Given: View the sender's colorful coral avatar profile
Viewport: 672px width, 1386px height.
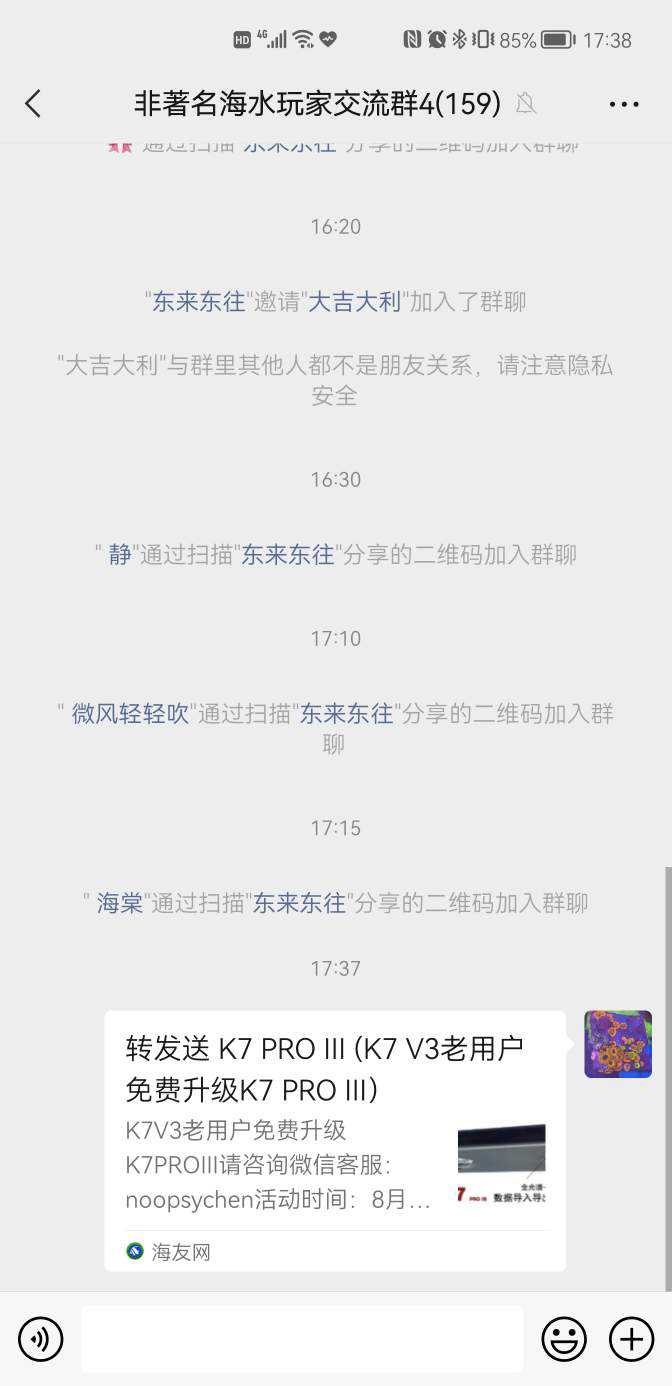Looking at the screenshot, I should [618, 1044].
